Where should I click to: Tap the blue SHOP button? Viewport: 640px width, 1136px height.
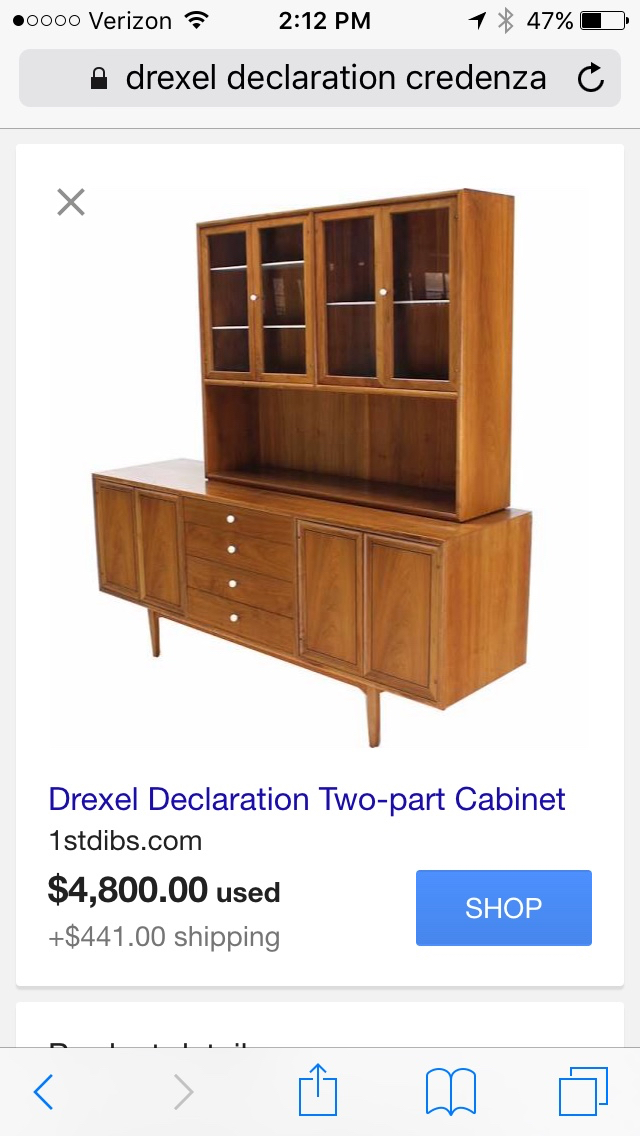pos(503,908)
